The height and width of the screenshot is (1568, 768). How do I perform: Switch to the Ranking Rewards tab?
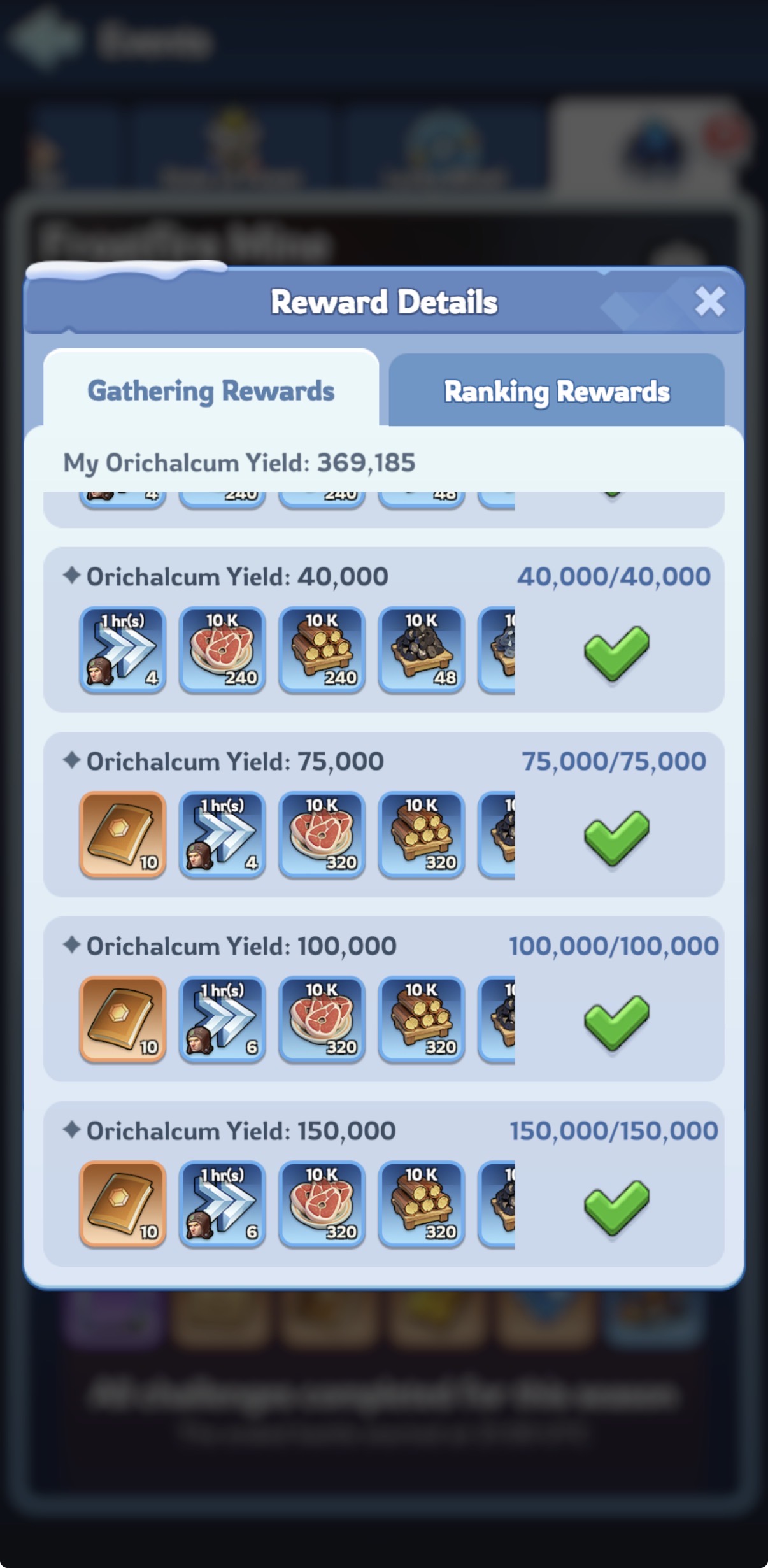coord(556,391)
